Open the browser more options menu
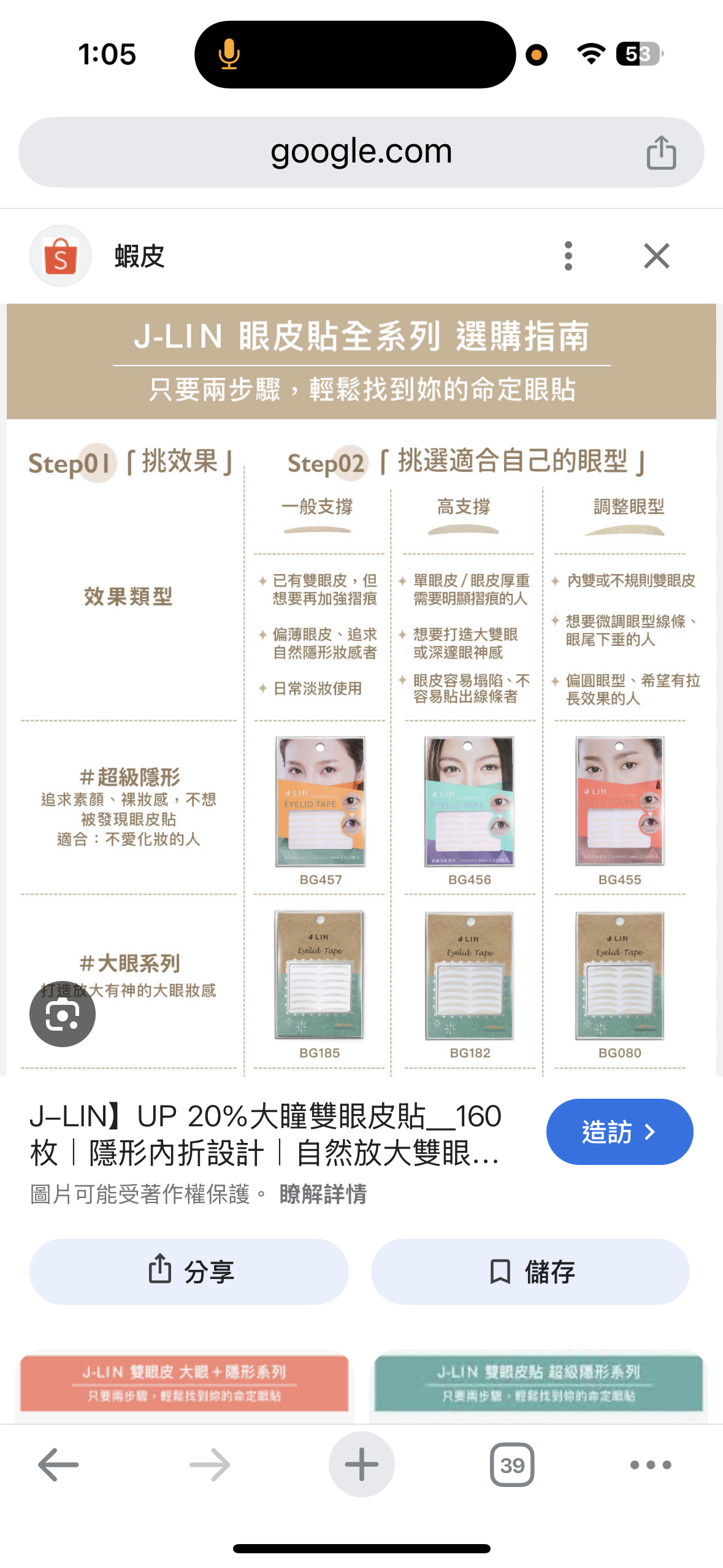 coord(651,1464)
